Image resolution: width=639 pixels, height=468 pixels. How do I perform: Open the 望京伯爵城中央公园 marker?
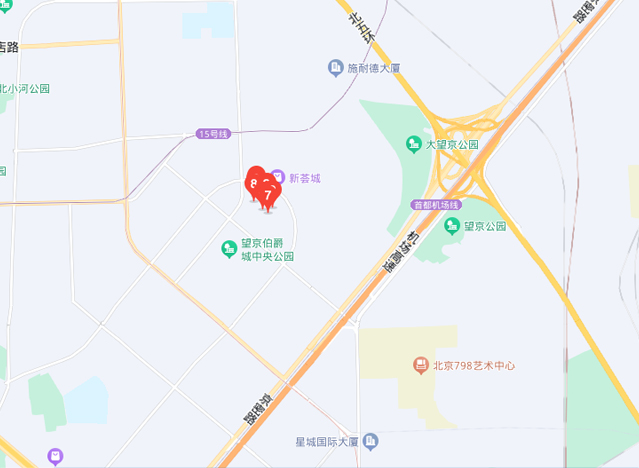click(229, 248)
